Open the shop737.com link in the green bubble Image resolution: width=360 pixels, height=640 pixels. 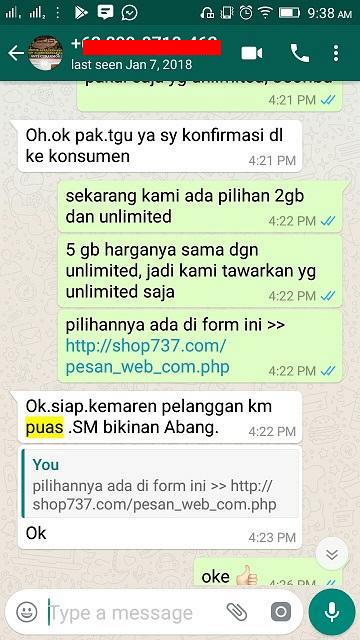tap(147, 356)
